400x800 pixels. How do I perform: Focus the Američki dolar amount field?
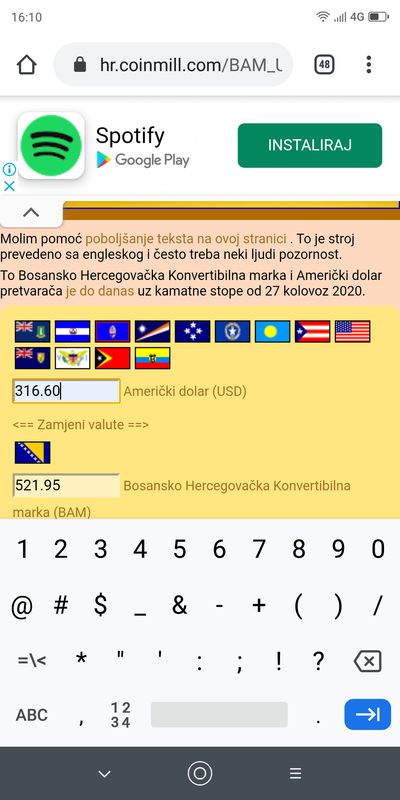coord(66,391)
